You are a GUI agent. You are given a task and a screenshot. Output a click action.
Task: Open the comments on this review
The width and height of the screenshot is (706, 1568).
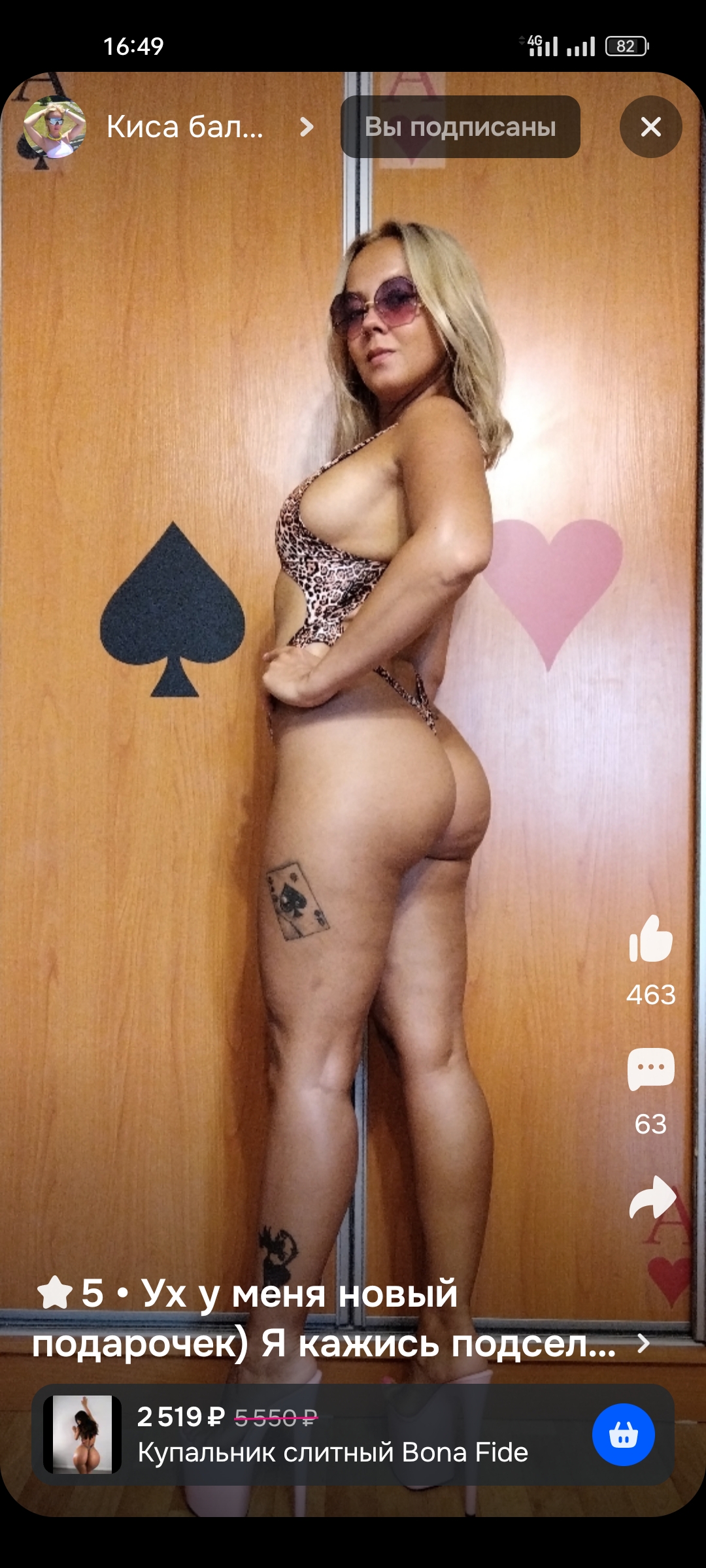tap(650, 1070)
